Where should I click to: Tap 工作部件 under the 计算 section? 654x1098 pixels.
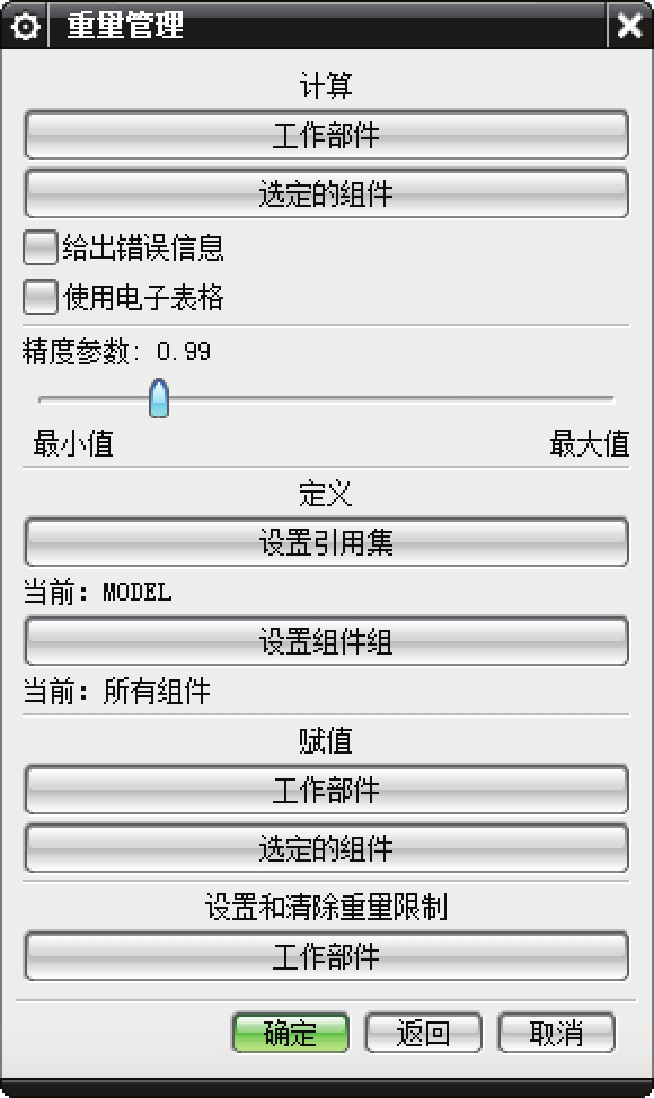coord(326,135)
